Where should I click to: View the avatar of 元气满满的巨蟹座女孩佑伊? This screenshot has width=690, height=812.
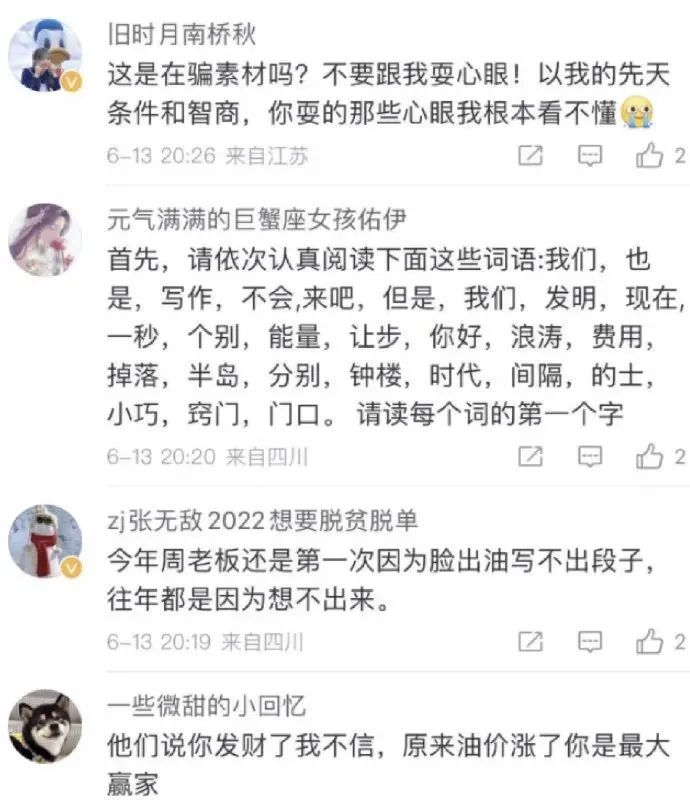(45, 240)
